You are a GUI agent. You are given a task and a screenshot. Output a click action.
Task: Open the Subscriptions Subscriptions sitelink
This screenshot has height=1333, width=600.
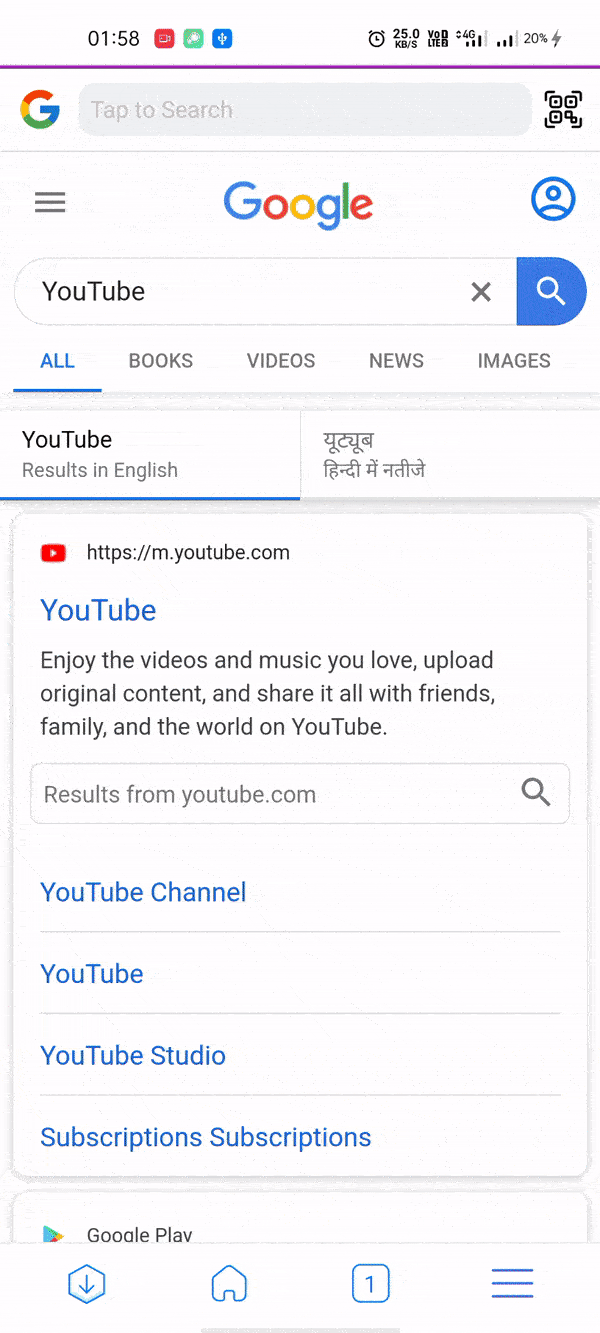click(x=206, y=1137)
